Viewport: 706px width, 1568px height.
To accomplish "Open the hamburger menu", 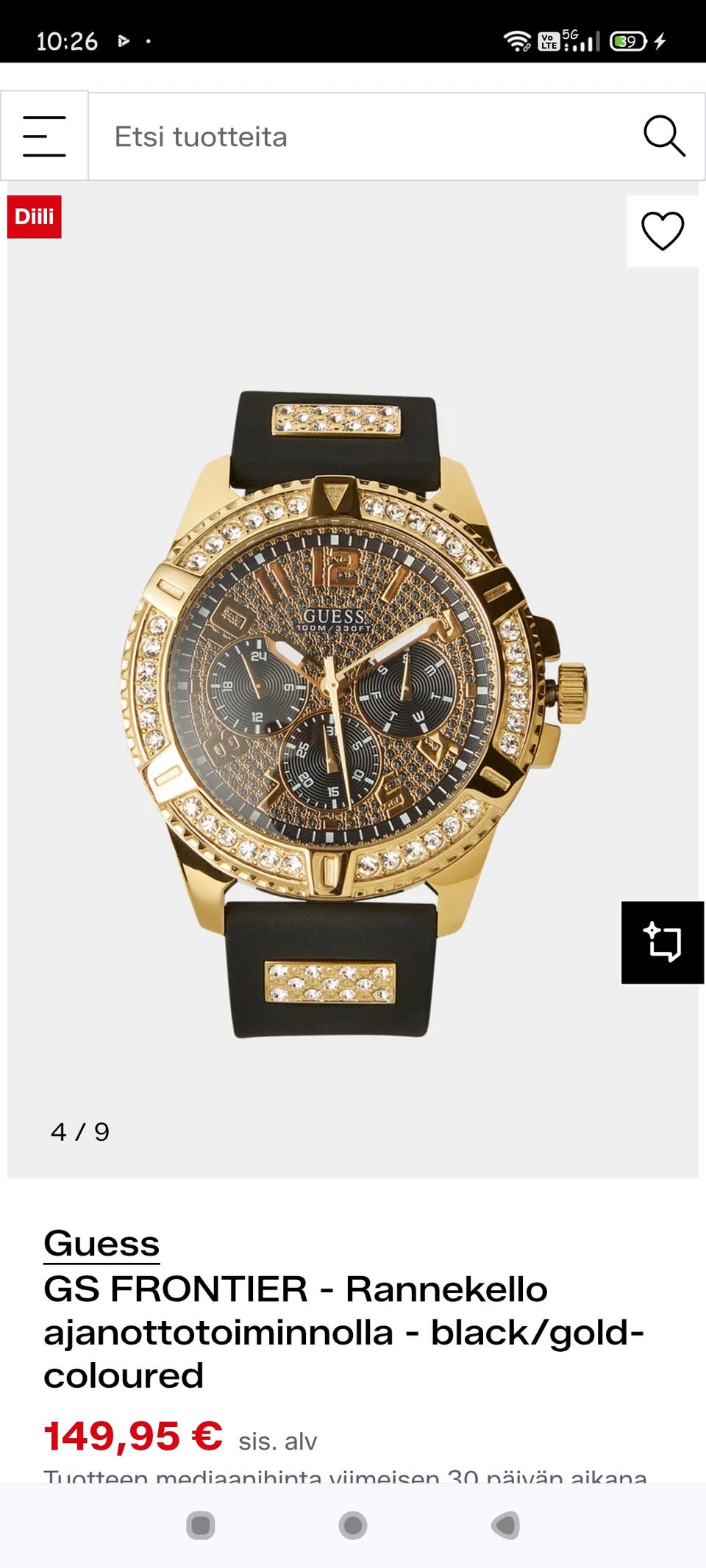I will 44,136.
